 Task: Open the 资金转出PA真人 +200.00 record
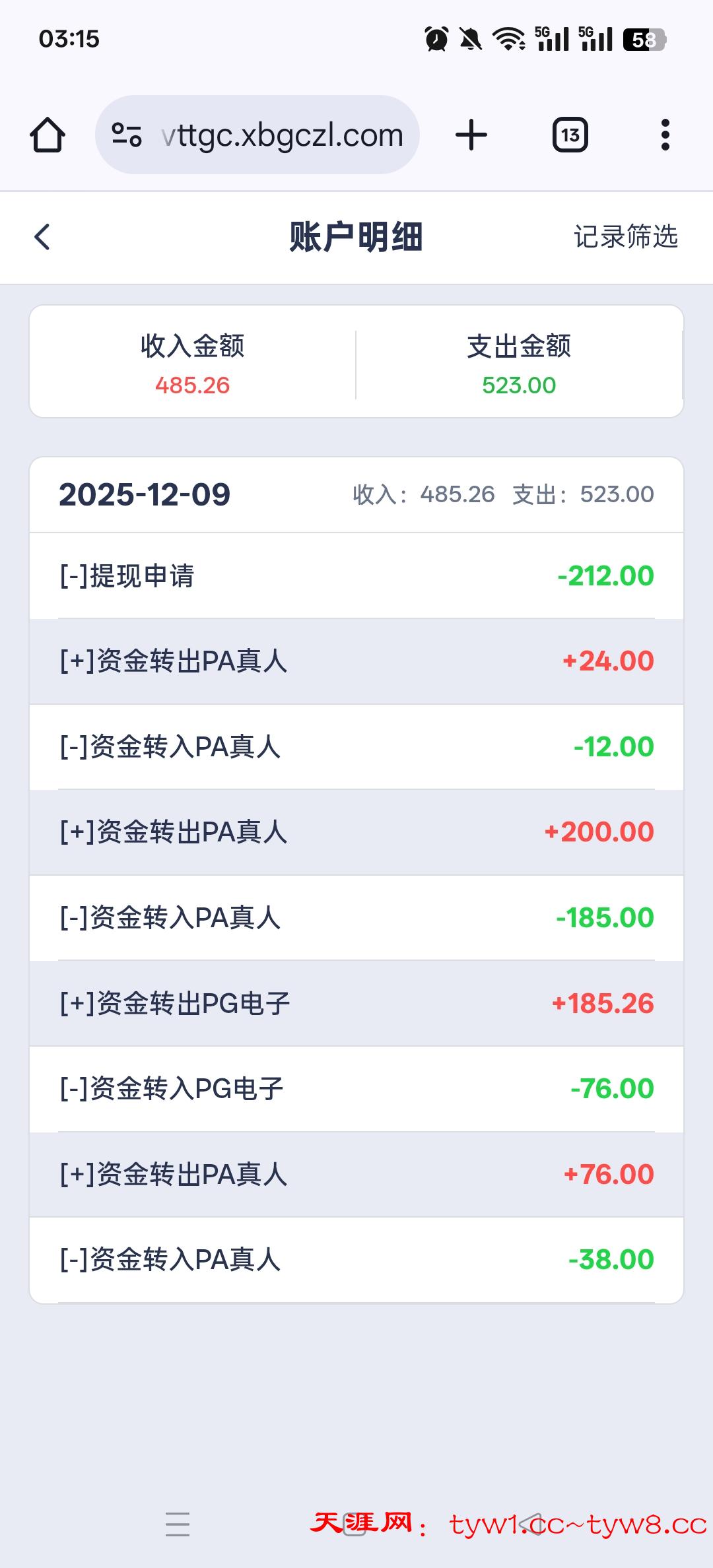pyautogui.click(x=356, y=832)
